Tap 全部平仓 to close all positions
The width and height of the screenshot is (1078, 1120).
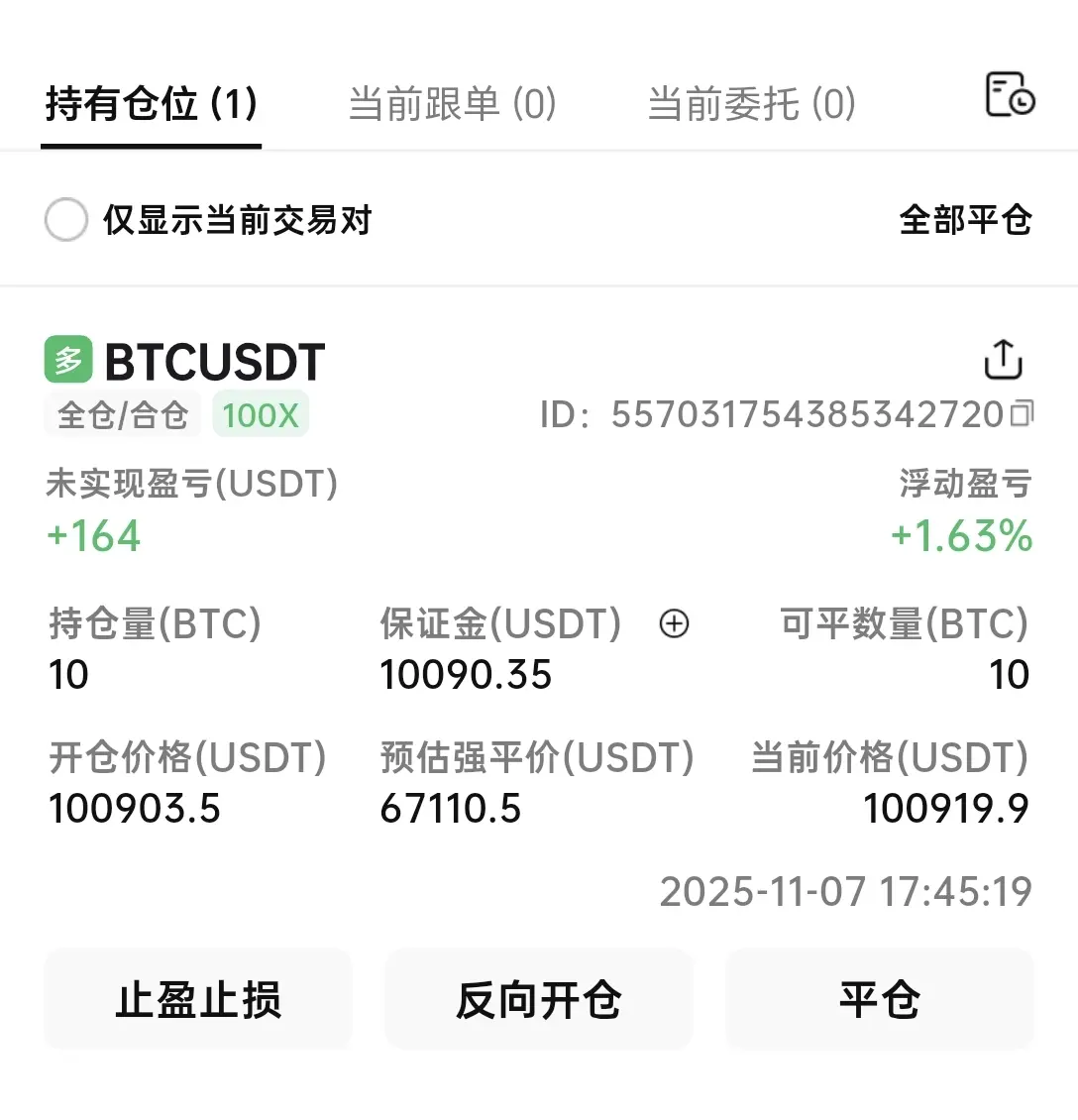pos(965,219)
